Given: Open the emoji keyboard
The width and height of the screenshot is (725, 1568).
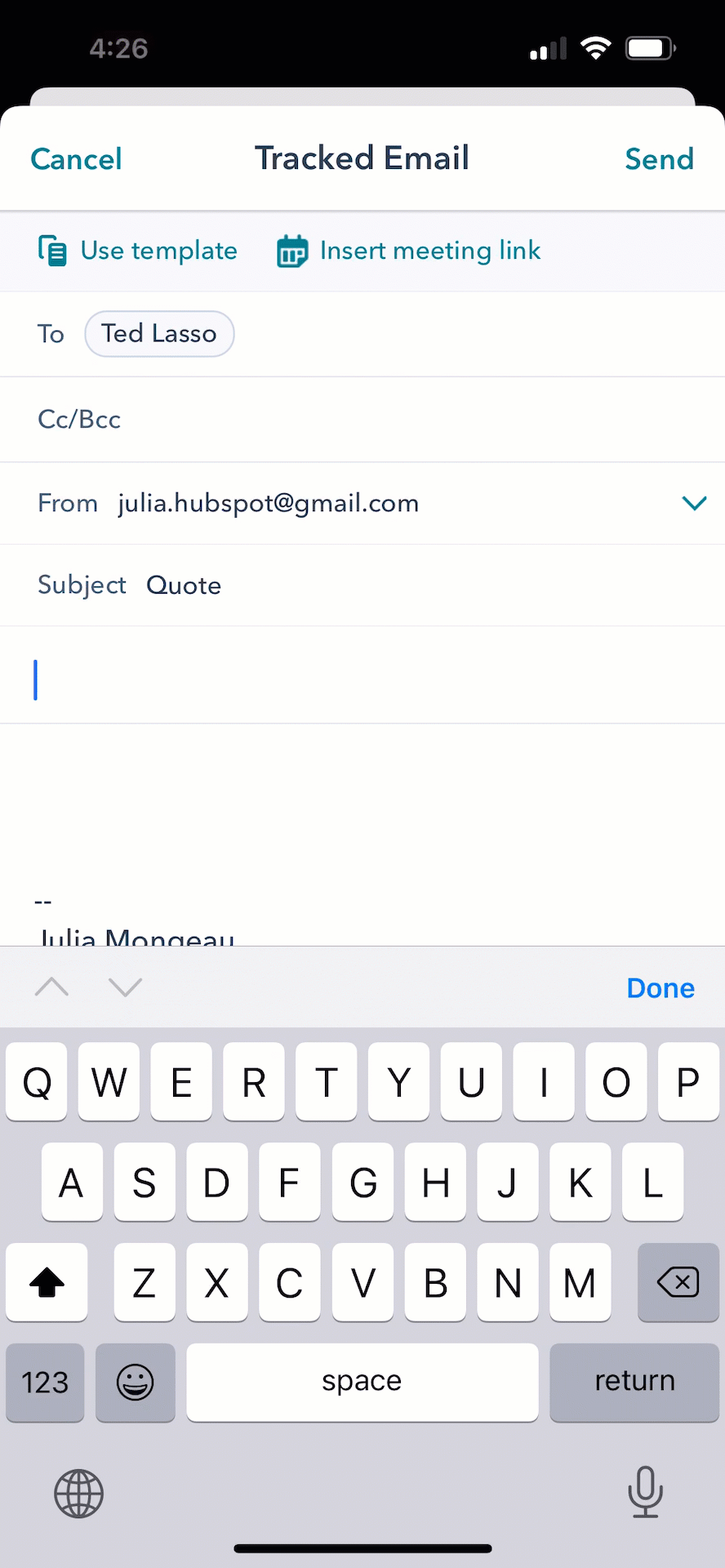Looking at the screenshot, I should click(x=136, y=1382).
